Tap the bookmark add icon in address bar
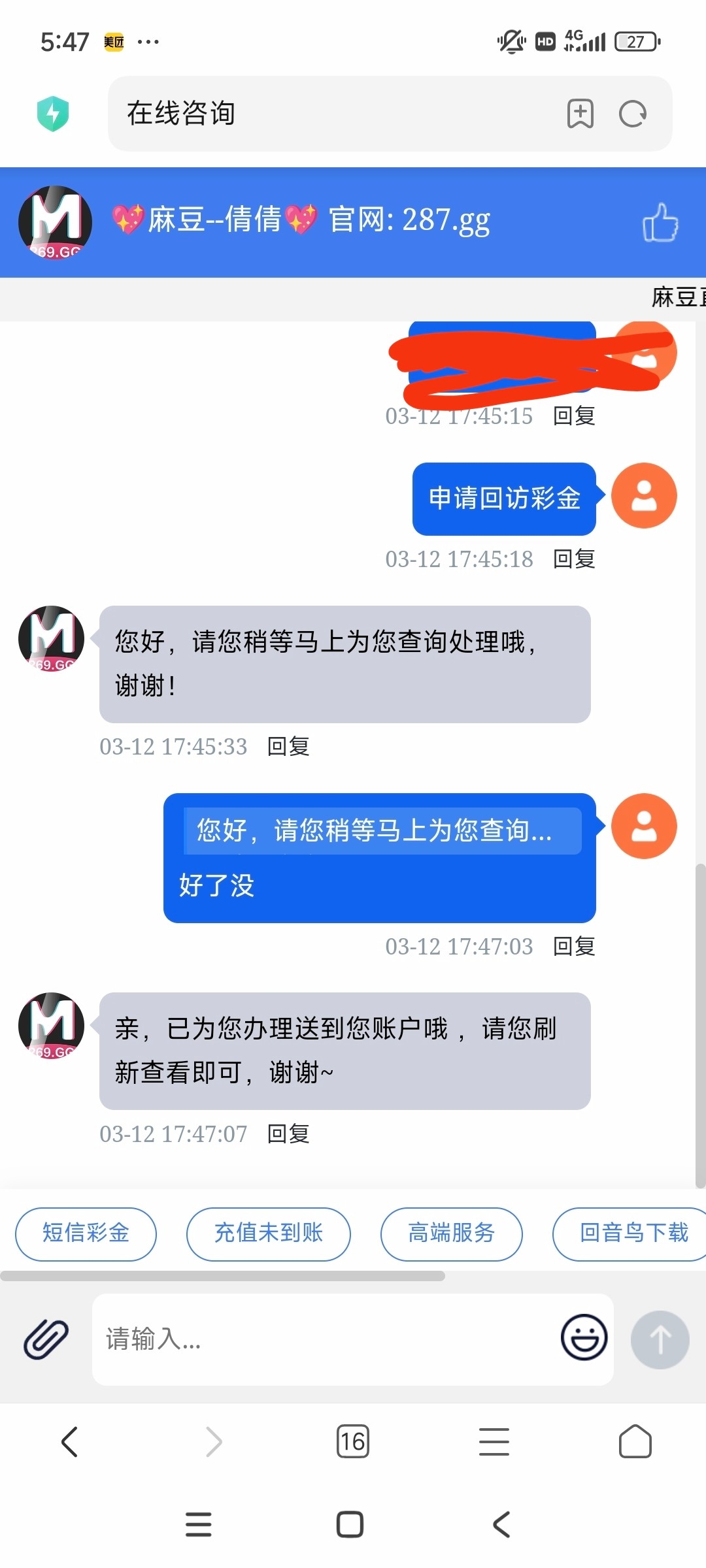The width and height of the screenshot is (706, 1568). (580, 114)
